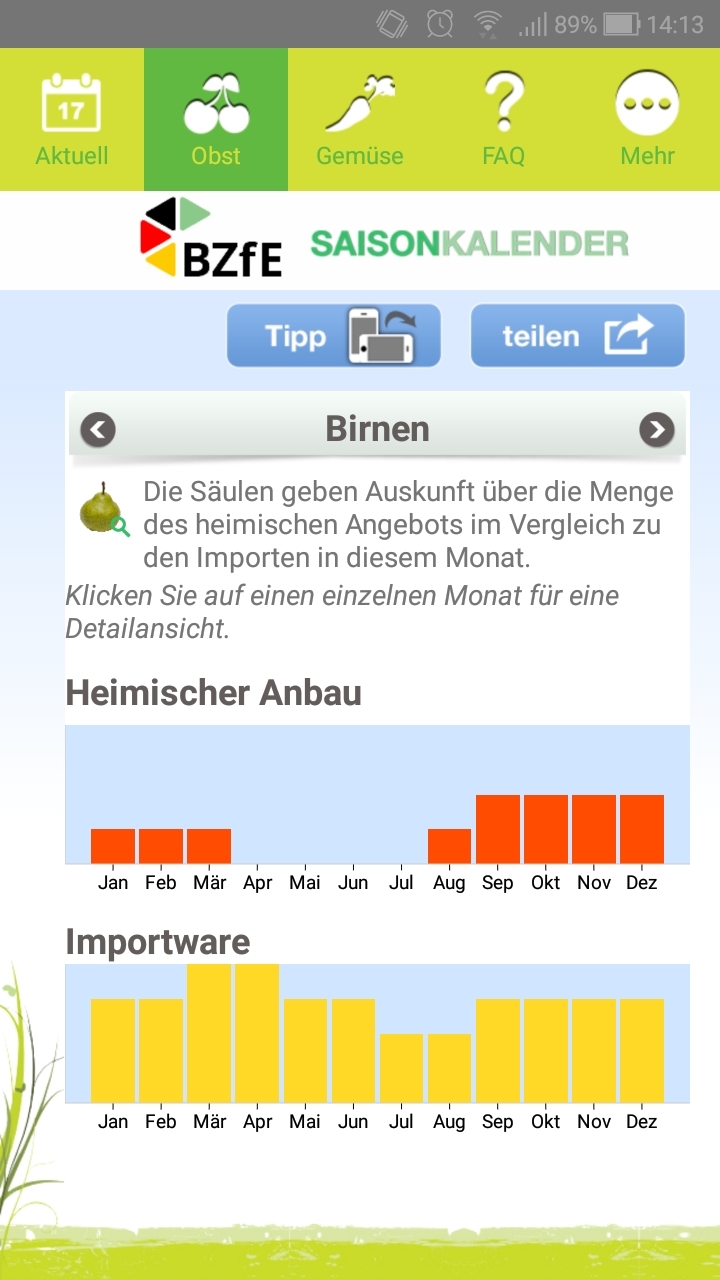
Task: View Dez details in Heimischer Anbau chart
Action: (642, 829)
